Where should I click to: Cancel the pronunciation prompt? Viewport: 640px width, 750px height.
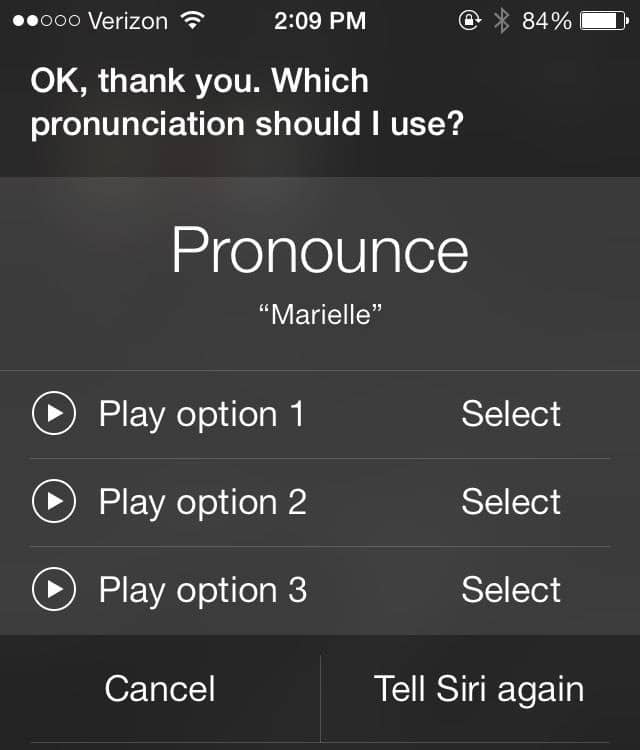pyautogui.click(x=160, y=689)
